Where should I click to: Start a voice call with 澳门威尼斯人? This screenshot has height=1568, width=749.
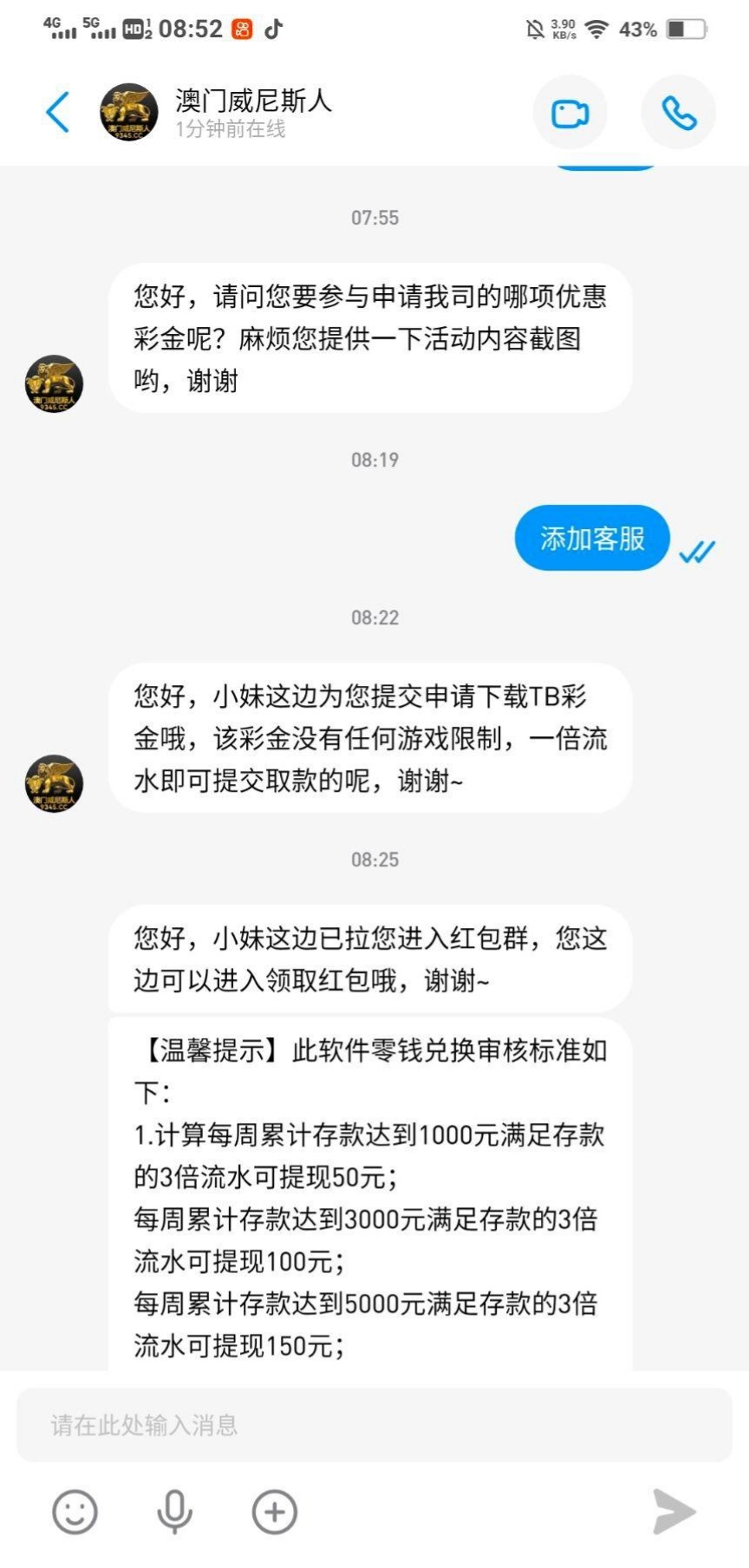pos(678,113)
